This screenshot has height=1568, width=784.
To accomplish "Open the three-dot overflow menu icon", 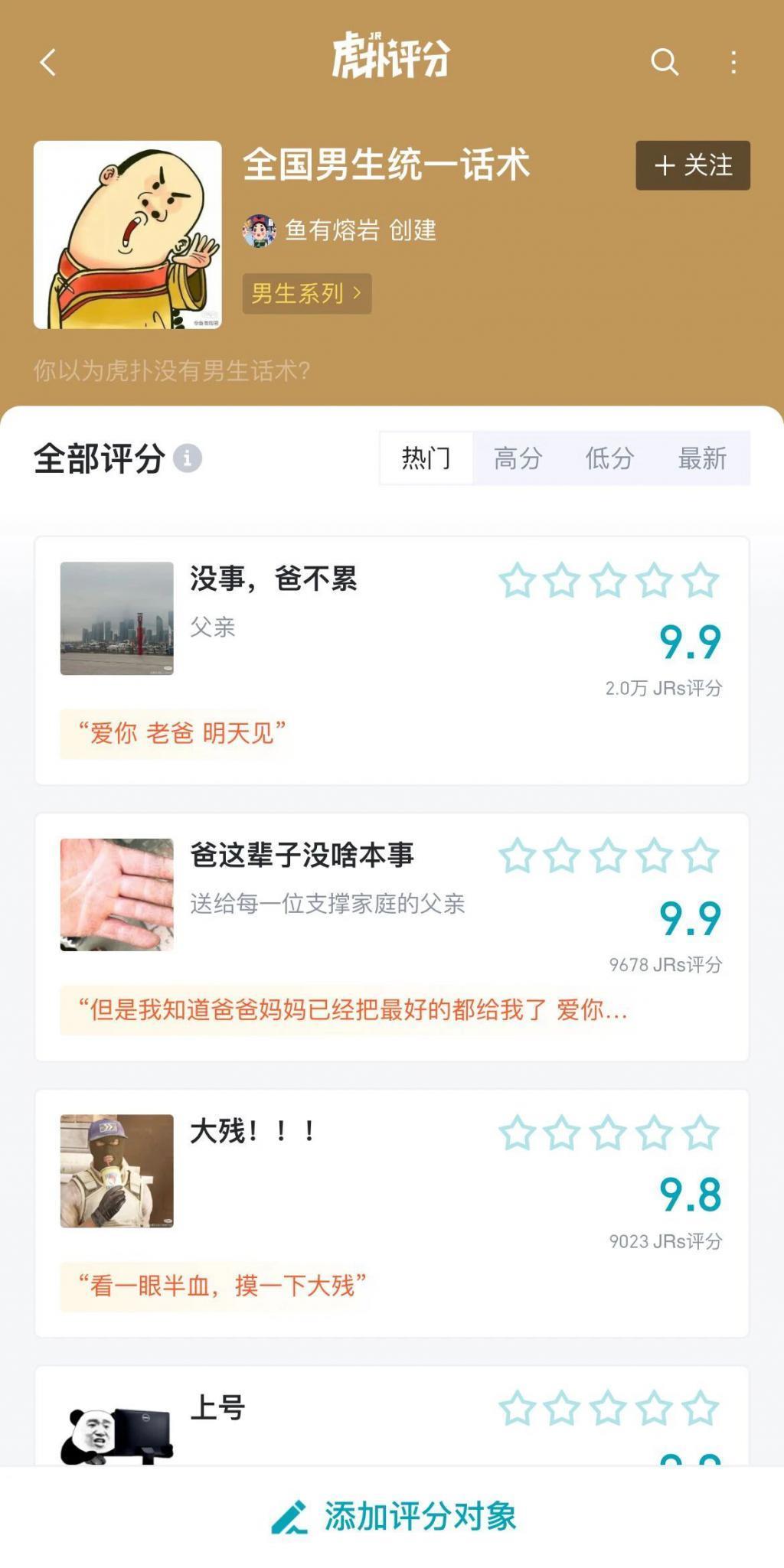I will 732,61.
